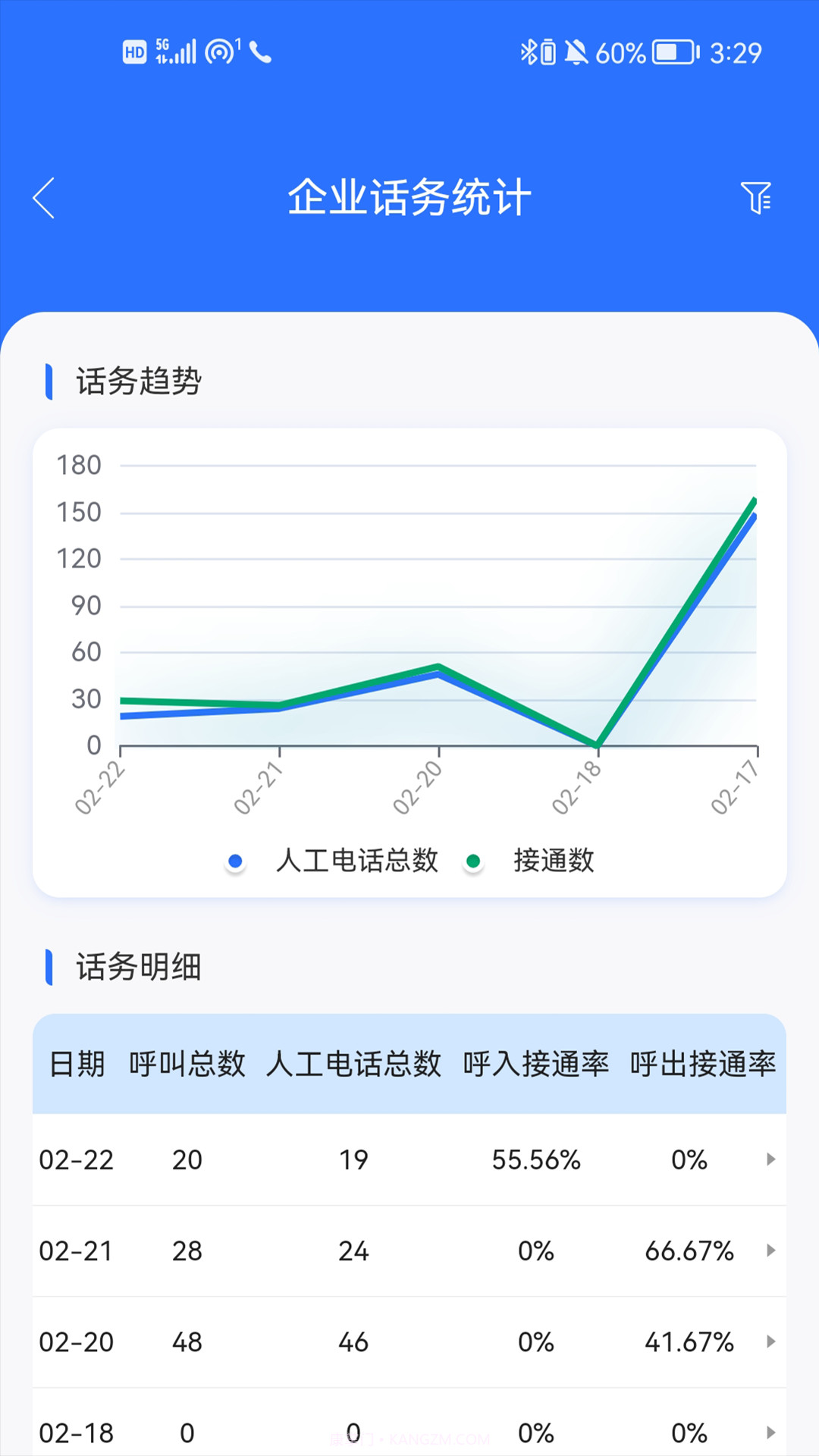The height and width of the screenshot is (1456, 819).
Task: Tap the back arrow to exit statistics
Action: 45,199
